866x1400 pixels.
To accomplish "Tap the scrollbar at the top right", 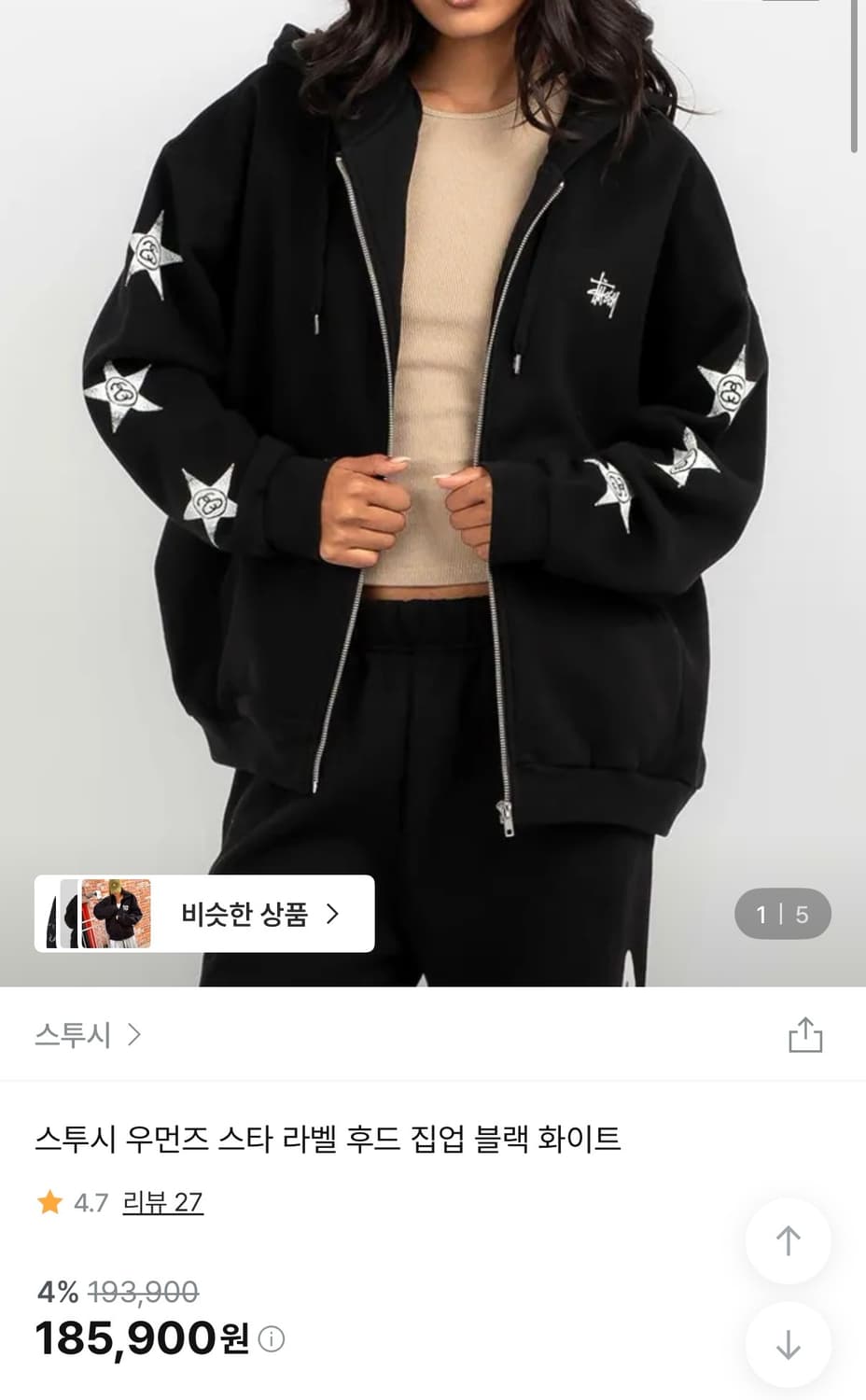I will click(x=855, y=75).
